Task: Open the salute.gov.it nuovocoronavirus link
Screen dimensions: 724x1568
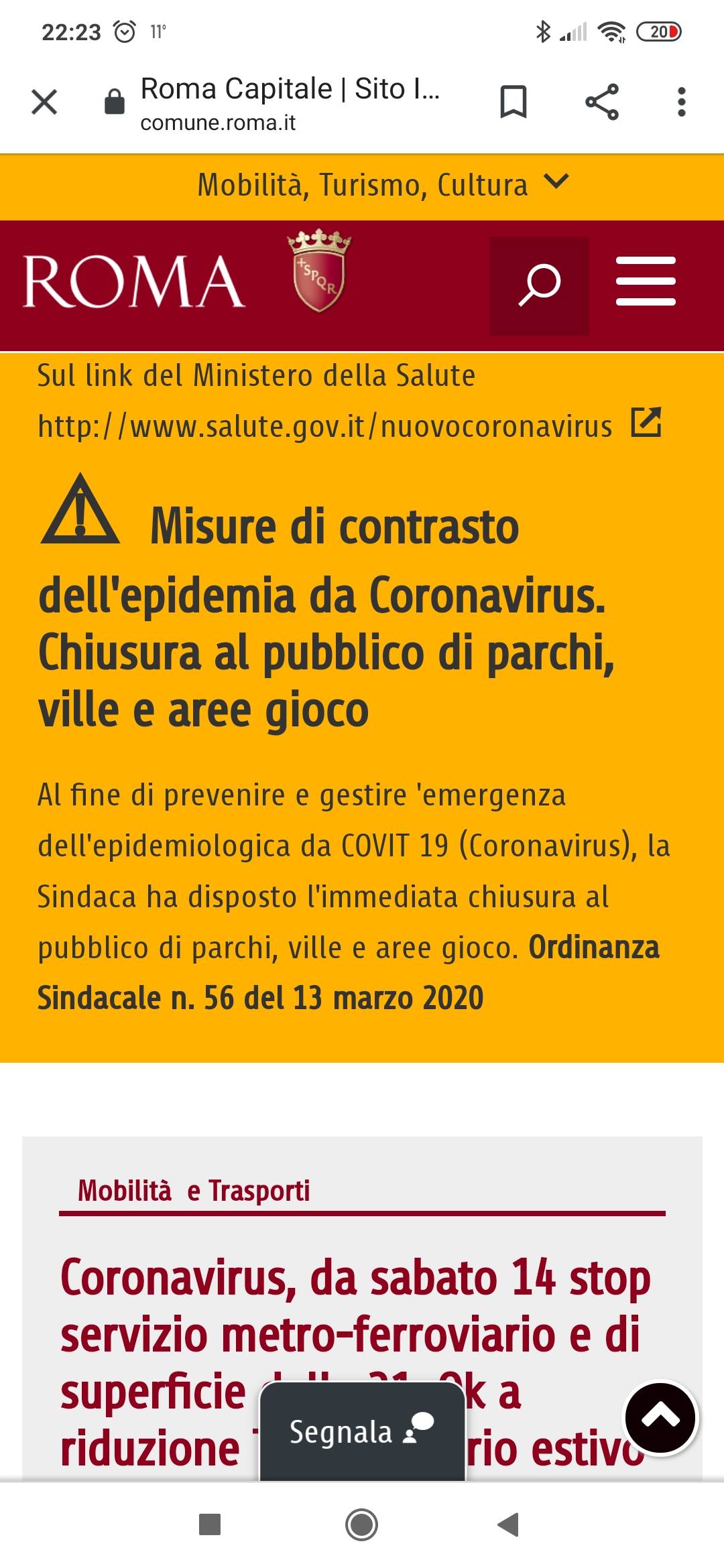Action: 350,426
